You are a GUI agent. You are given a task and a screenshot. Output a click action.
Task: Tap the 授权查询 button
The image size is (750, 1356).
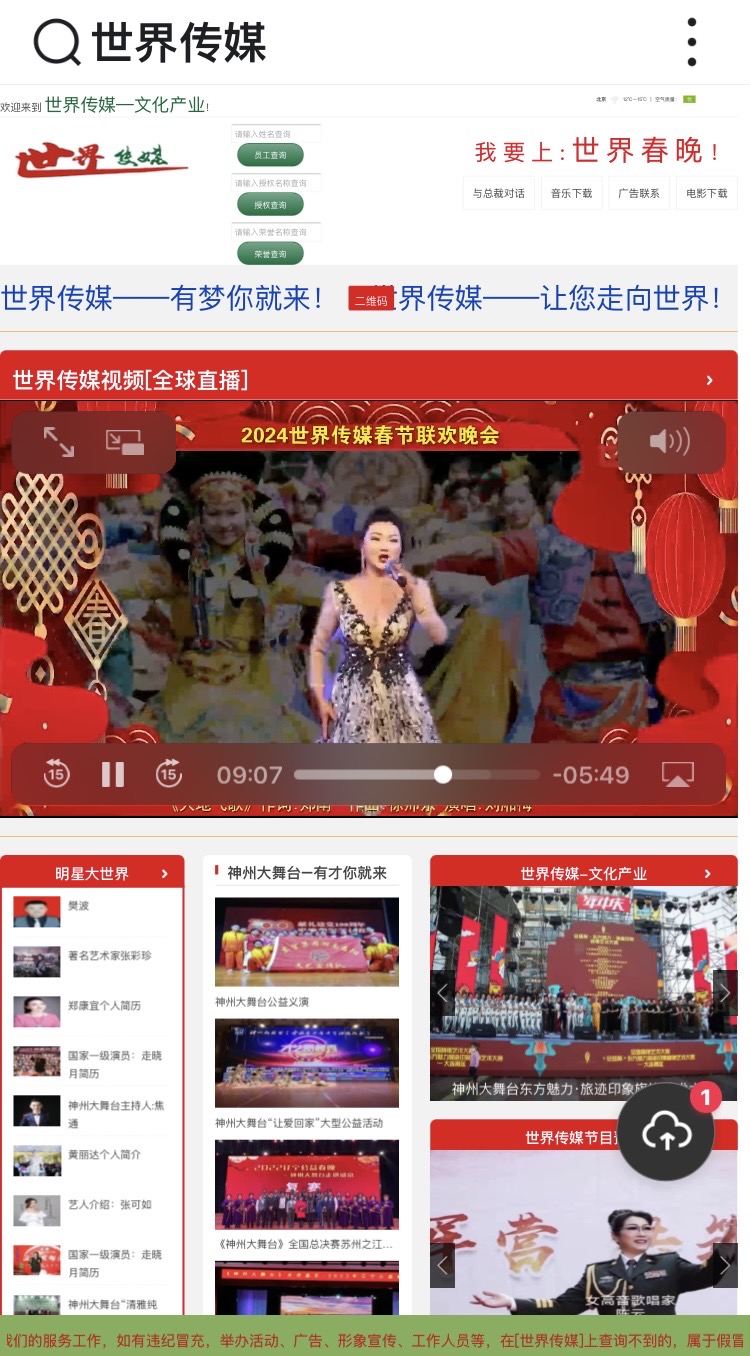click(x=270, y=204)
